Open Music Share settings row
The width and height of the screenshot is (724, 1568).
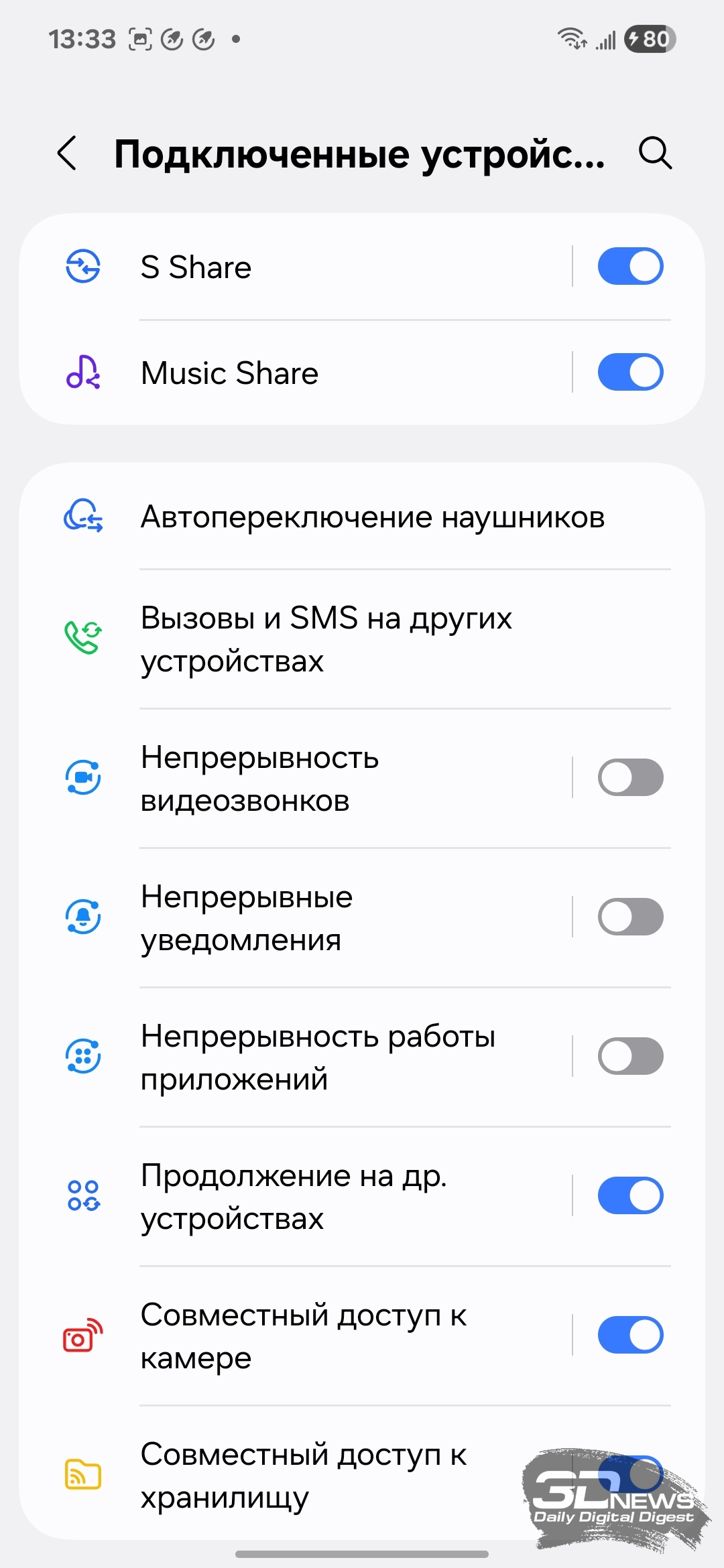(x=295, y=373)
